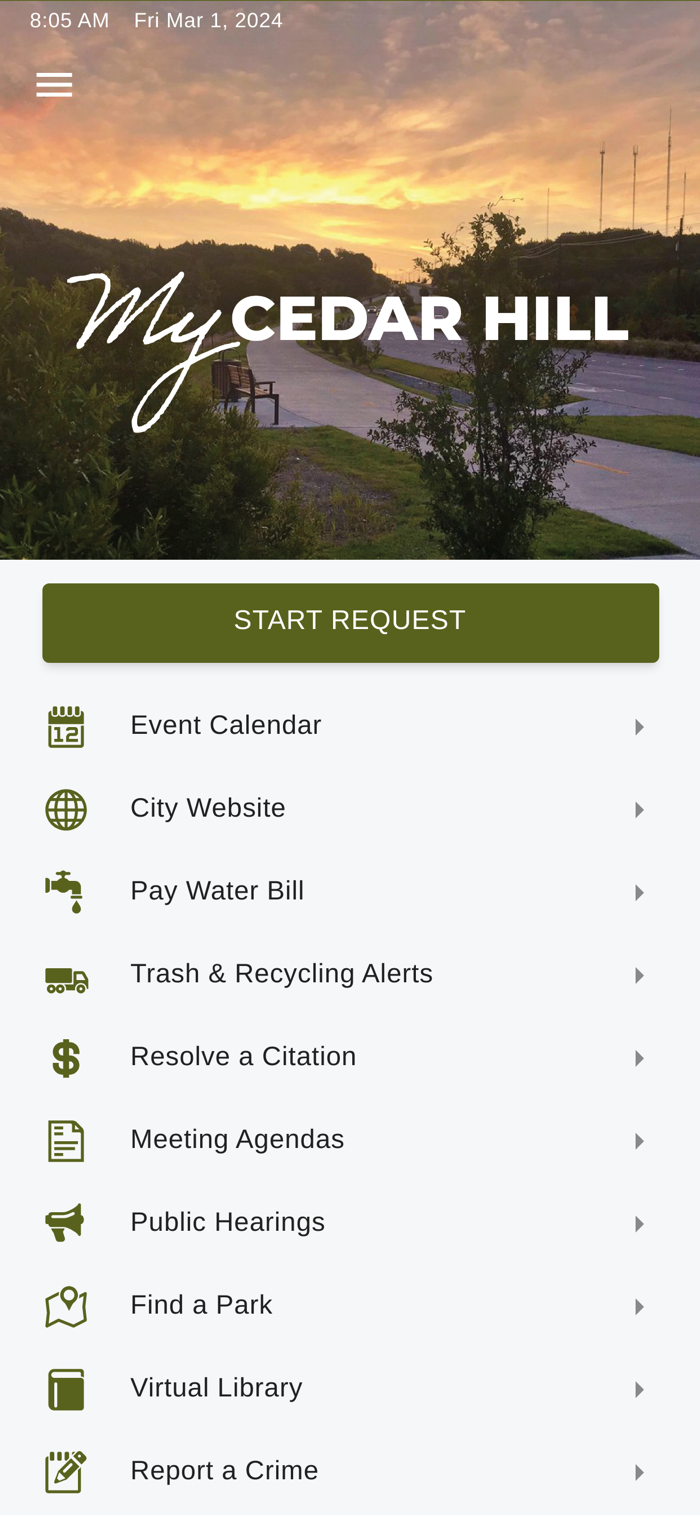Open the Public Hearings row
This screenshot has height=1515, width=700.
[228, 1223]
